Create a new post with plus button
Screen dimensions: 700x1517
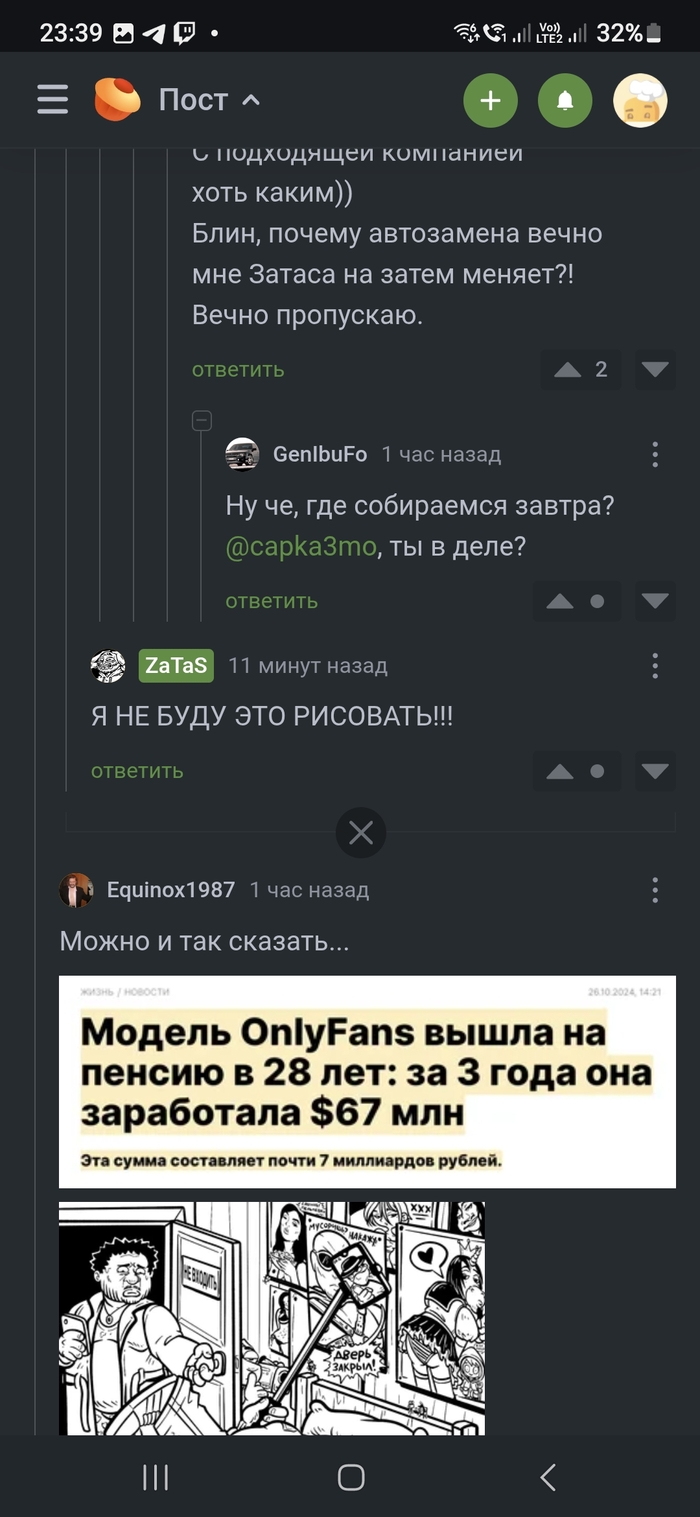490,100
